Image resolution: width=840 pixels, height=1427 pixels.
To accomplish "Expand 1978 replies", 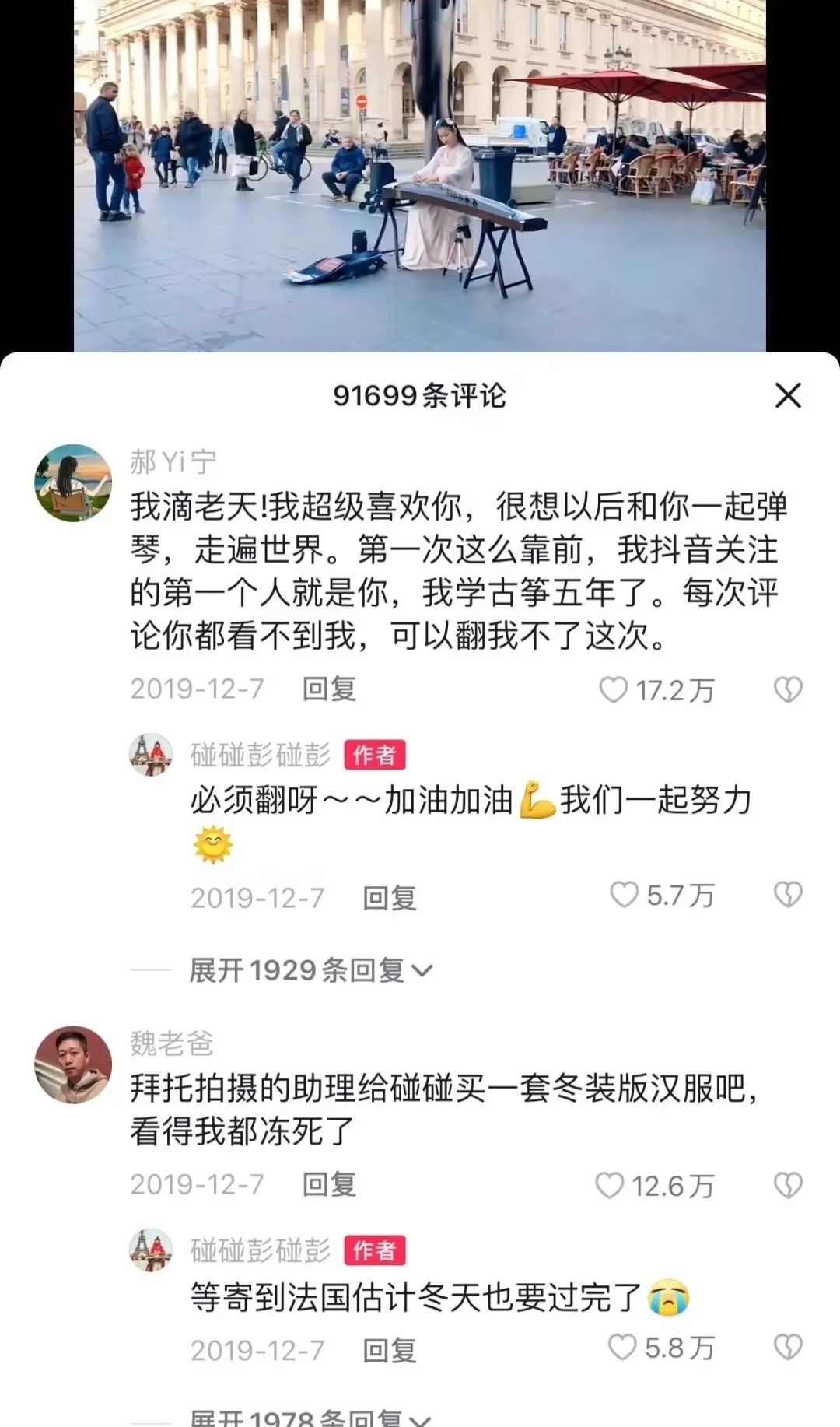I will click(x=311, y=1418).
